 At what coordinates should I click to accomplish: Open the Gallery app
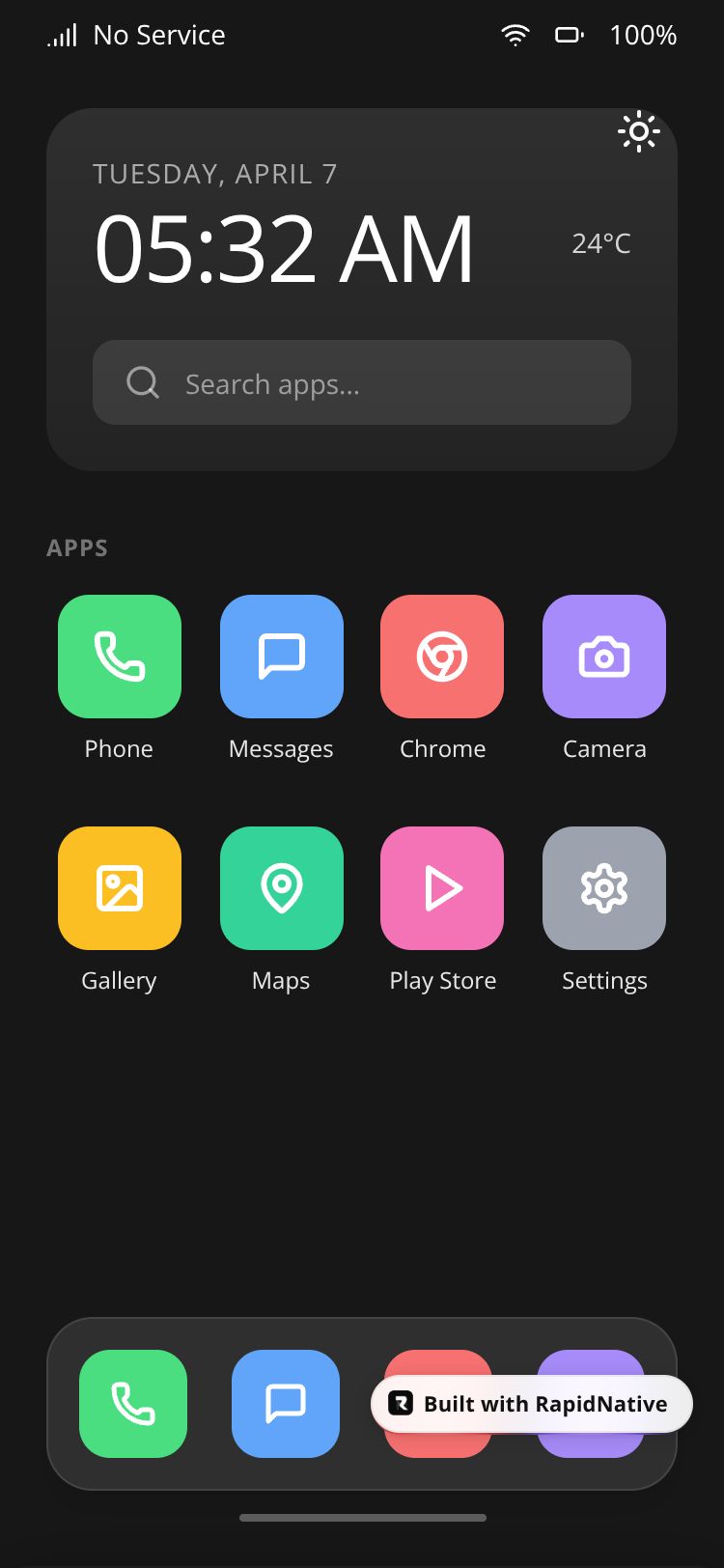[x=120, y=888]
